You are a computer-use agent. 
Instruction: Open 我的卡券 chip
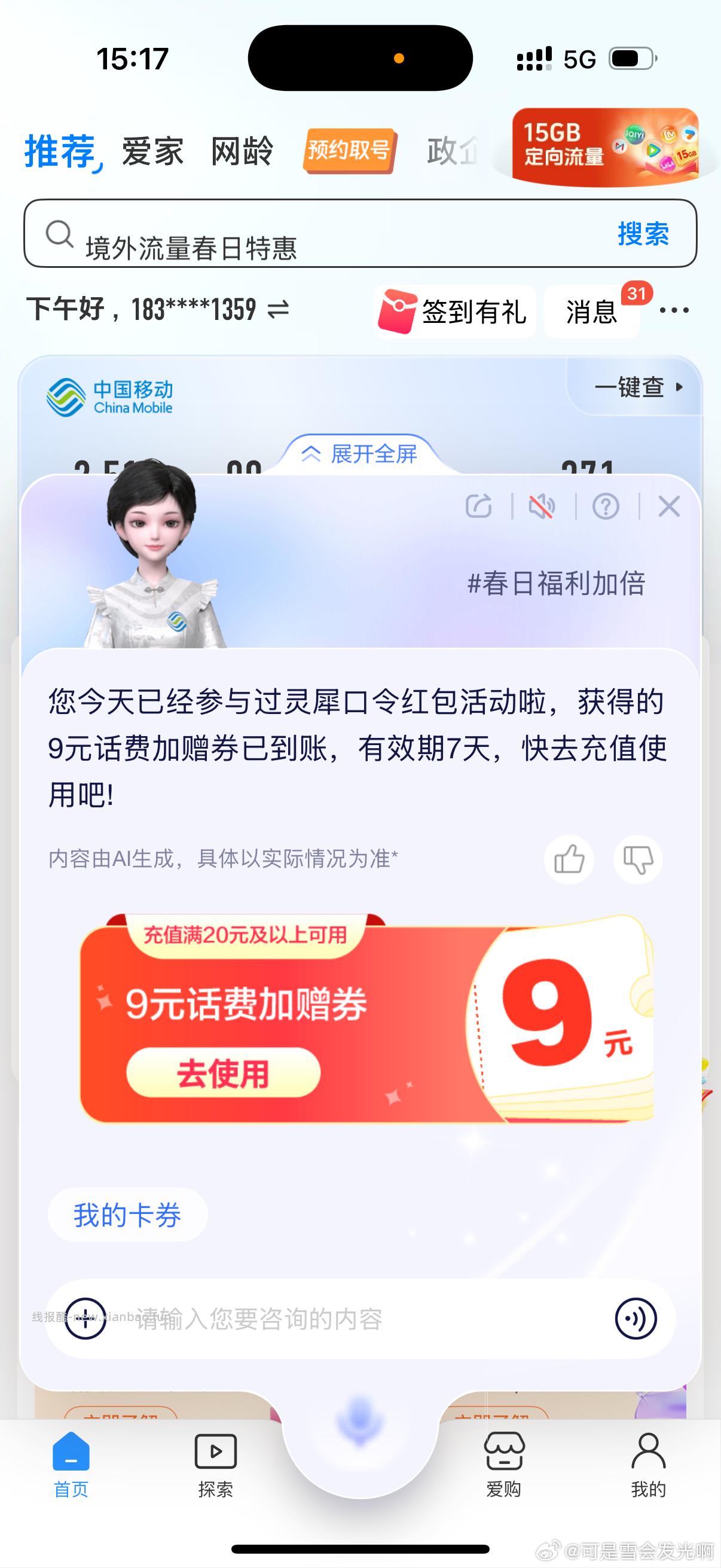[127, 1215]
